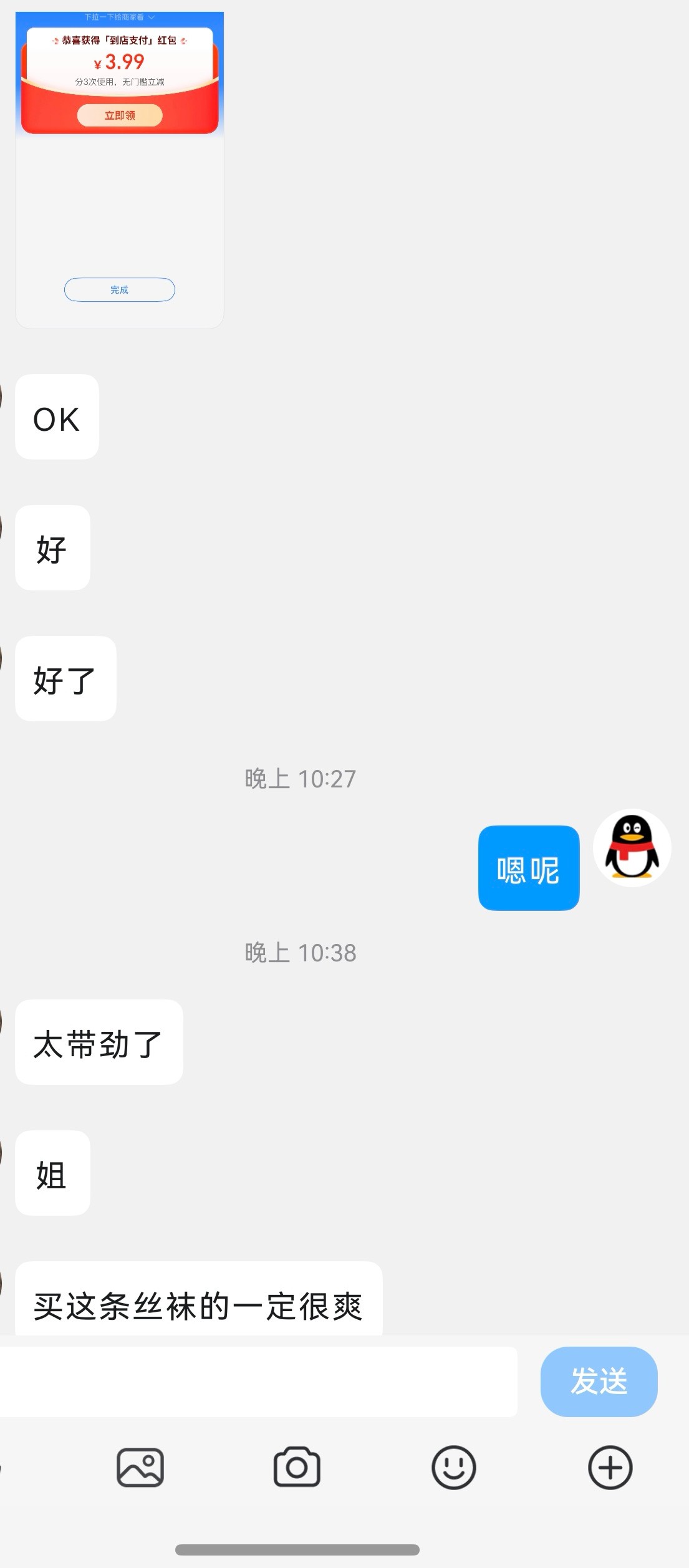
Task: Tap the 发送 send button
Action: click(x=599, y=1382)
